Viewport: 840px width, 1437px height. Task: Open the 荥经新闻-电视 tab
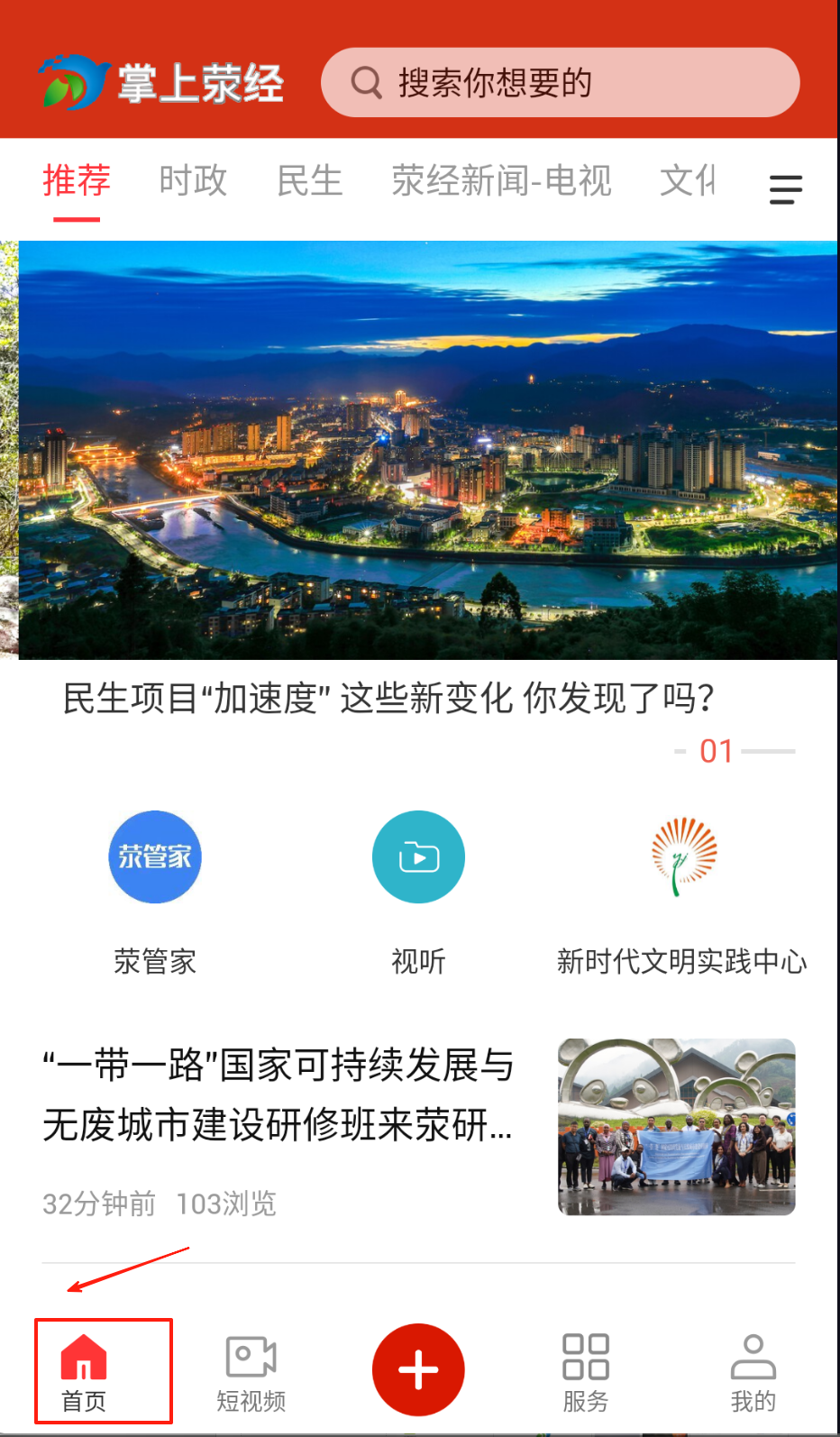coord(501,181)
